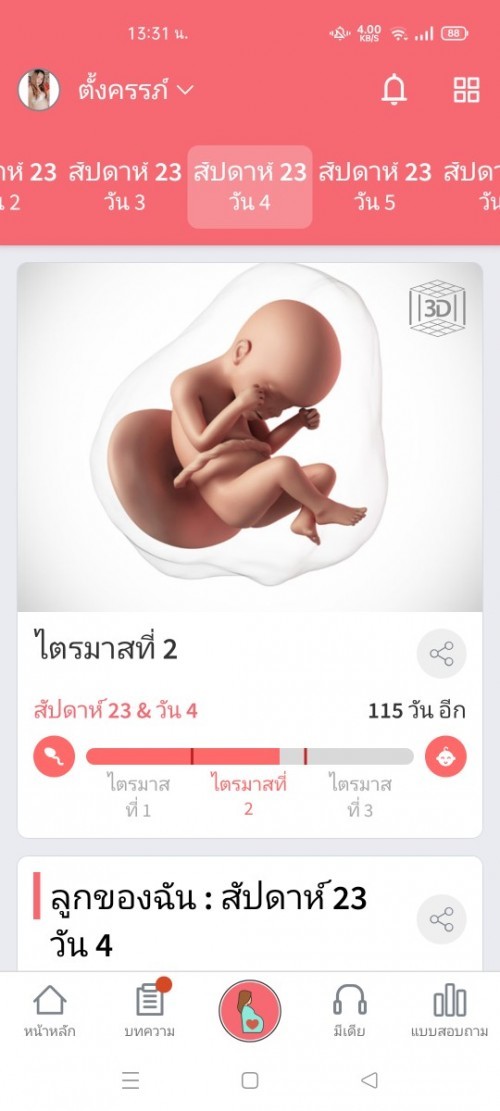
Task: Share the ลูกของฉัน section
Action: (441, 919)
